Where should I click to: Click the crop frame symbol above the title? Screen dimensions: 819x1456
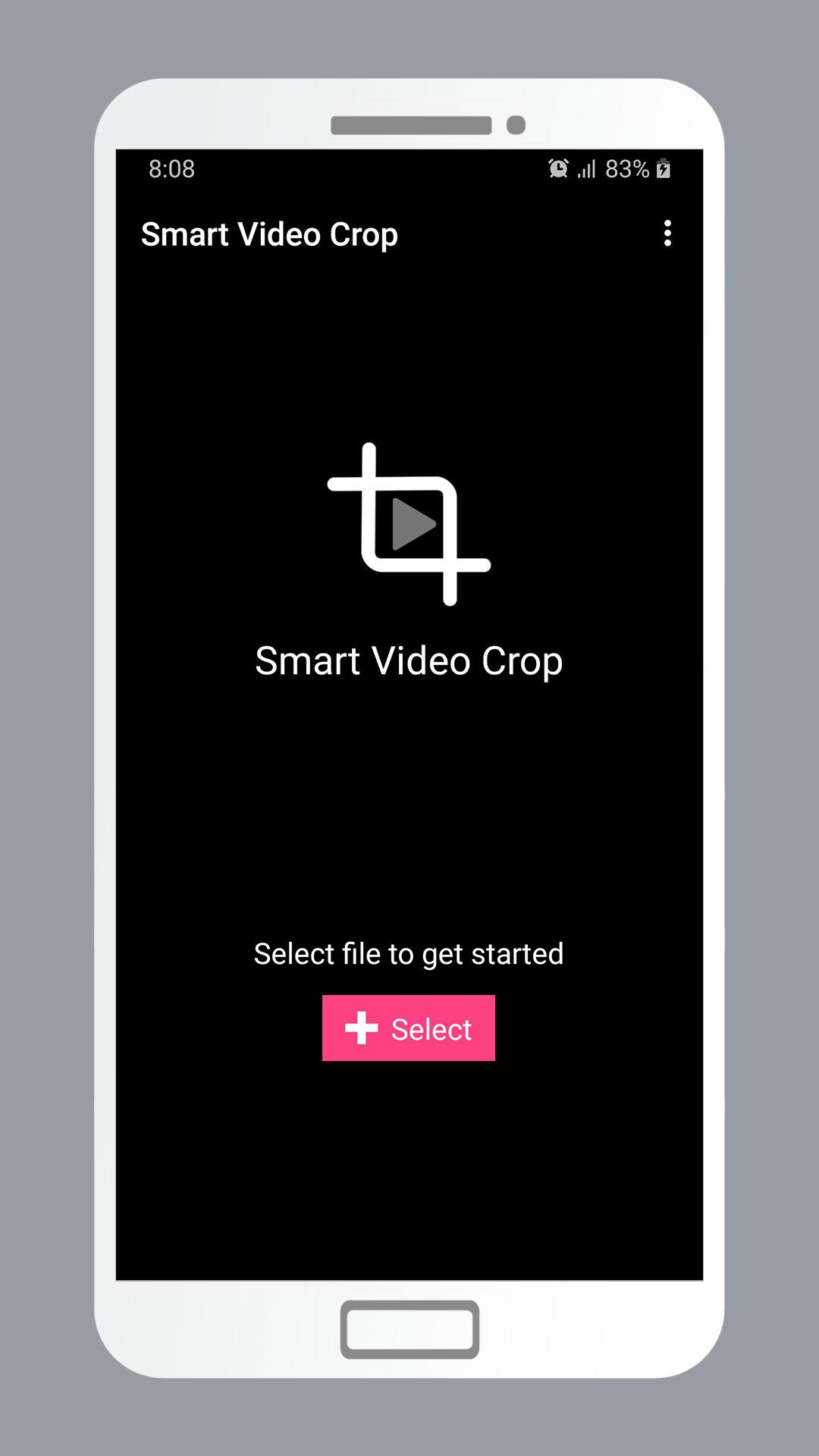[407, 523]
